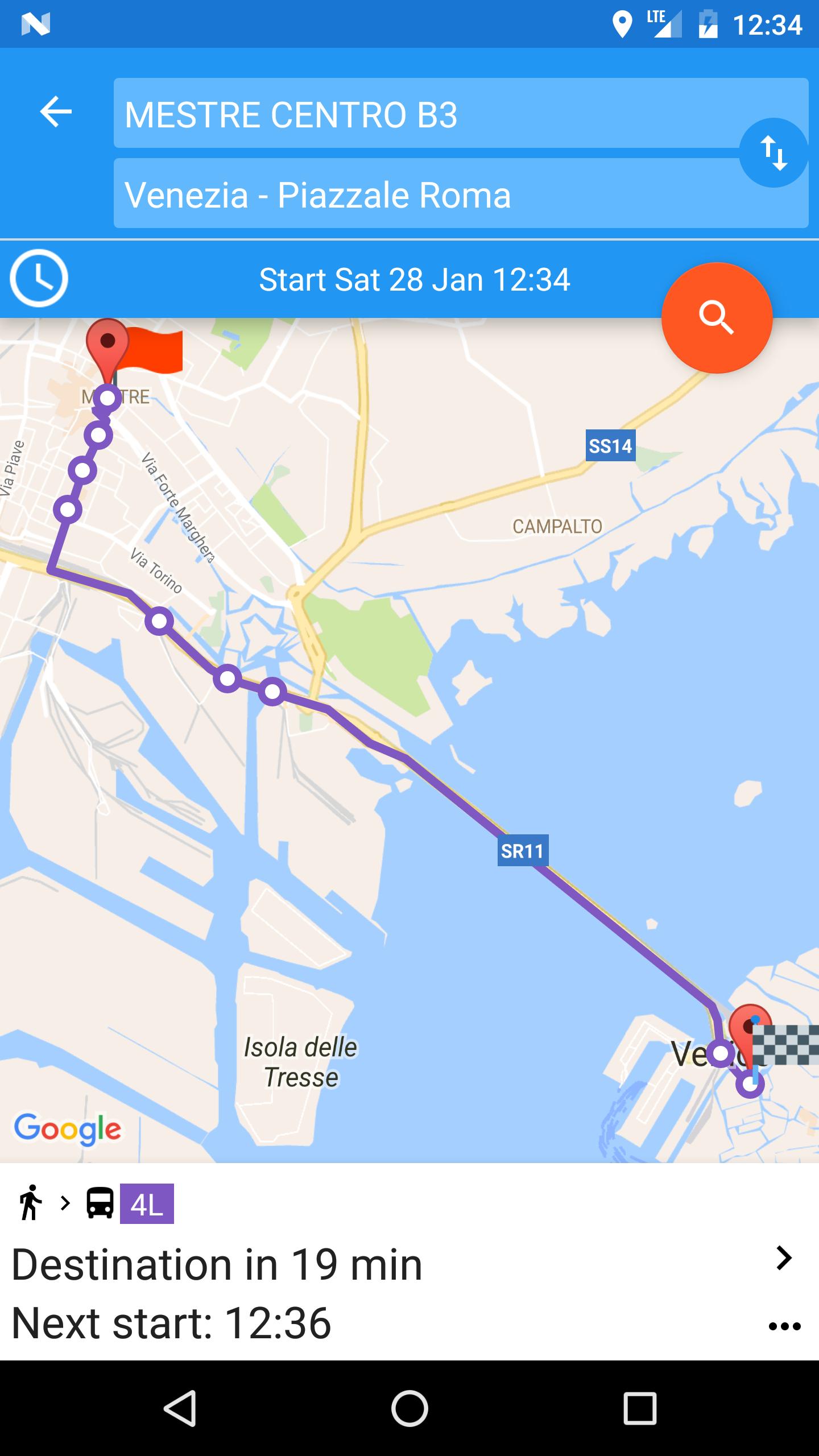Tap the location pin in the status bar

(x=624, y=22)
